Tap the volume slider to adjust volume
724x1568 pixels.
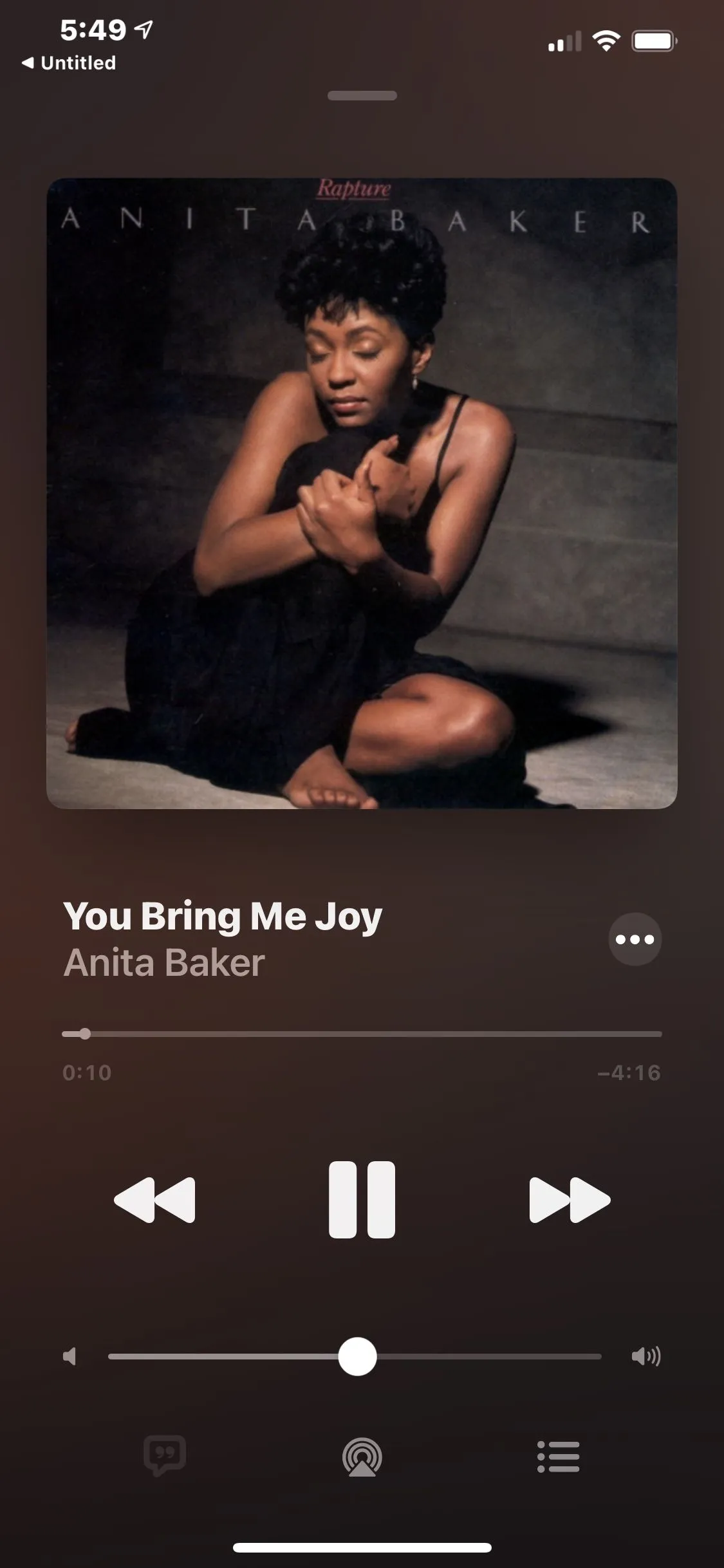(357, 1356)
